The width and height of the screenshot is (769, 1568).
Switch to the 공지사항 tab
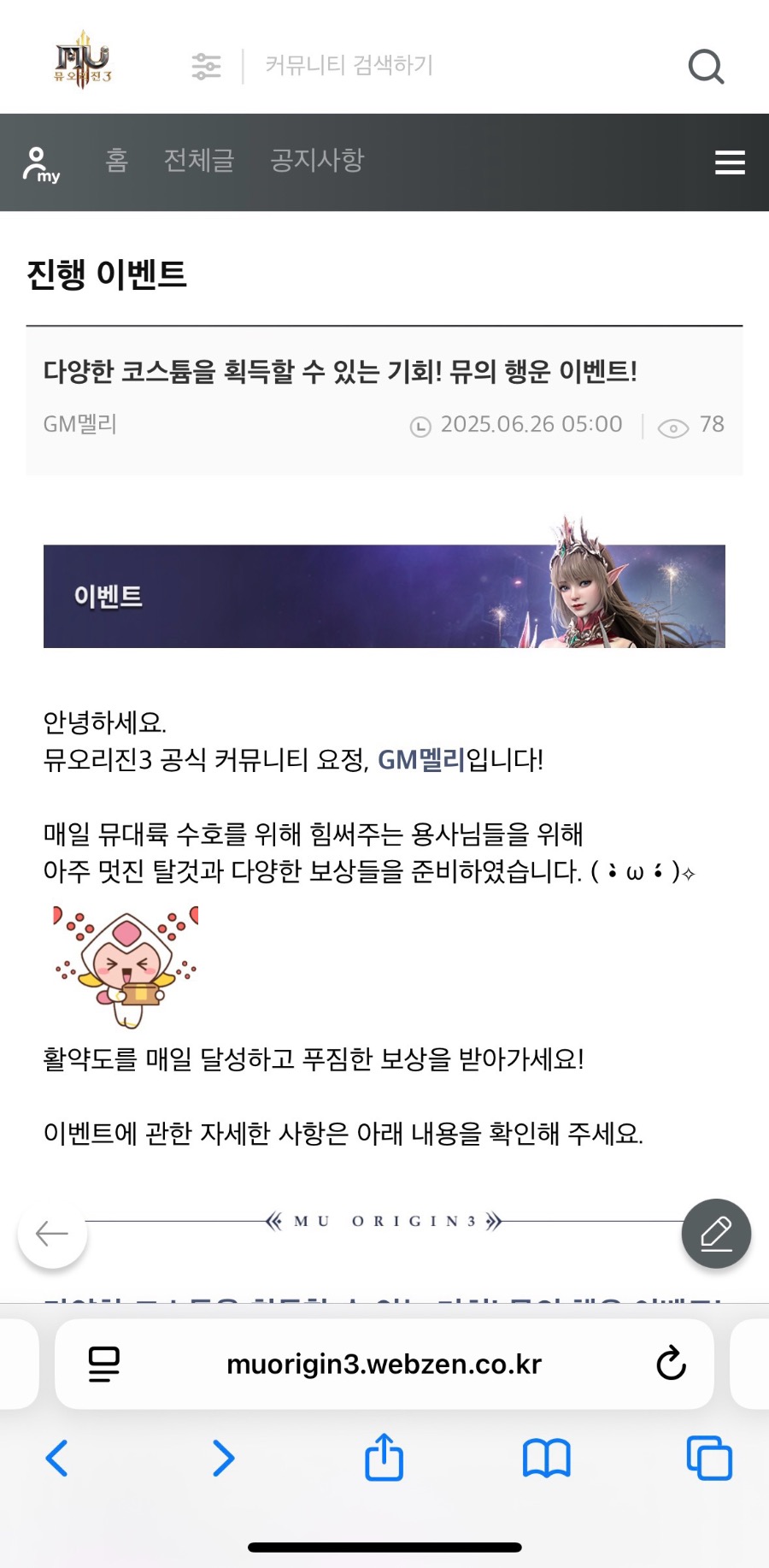(317, 160)
